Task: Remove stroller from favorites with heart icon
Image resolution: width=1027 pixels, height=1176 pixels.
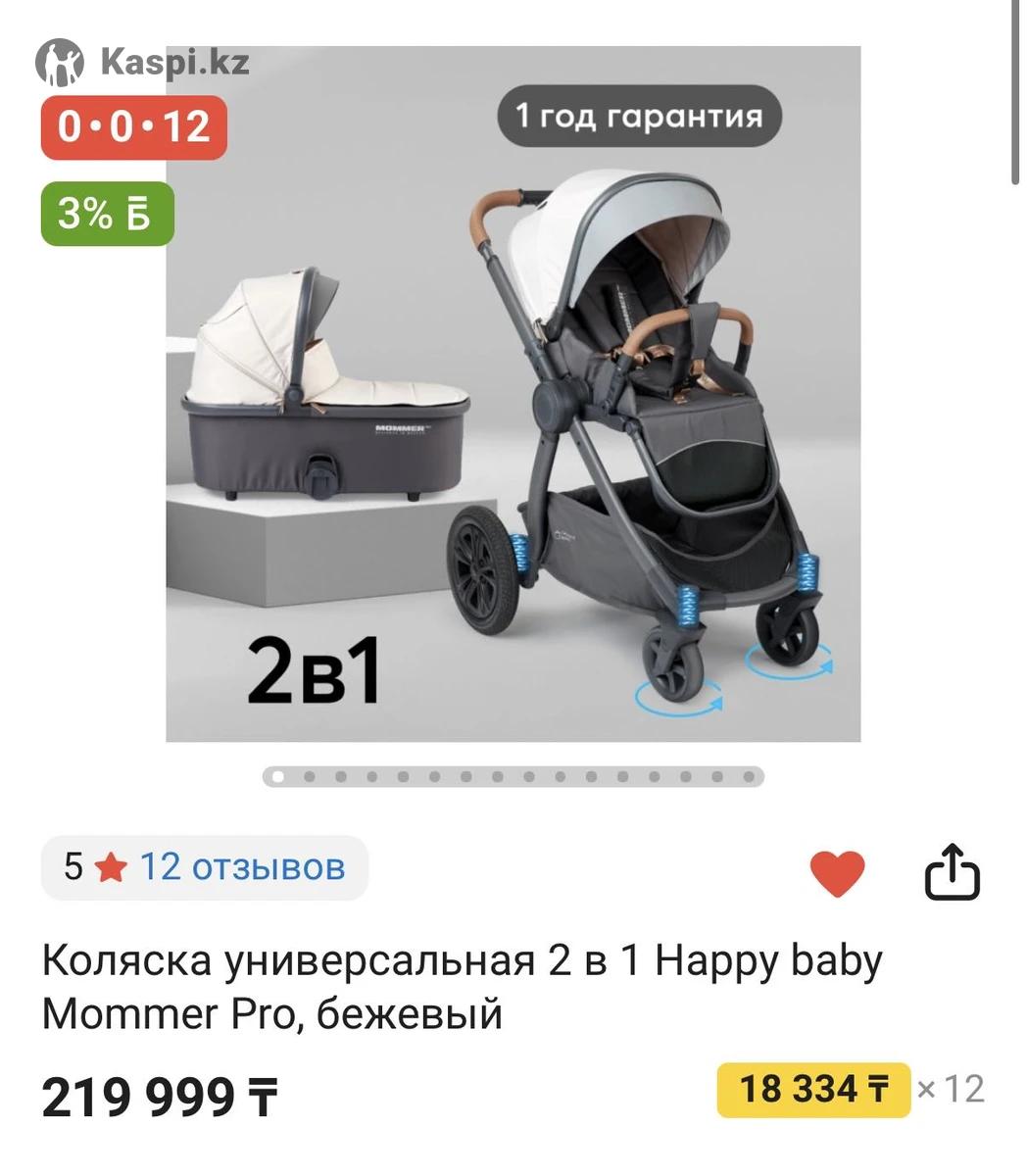Action: coord(837,872)
